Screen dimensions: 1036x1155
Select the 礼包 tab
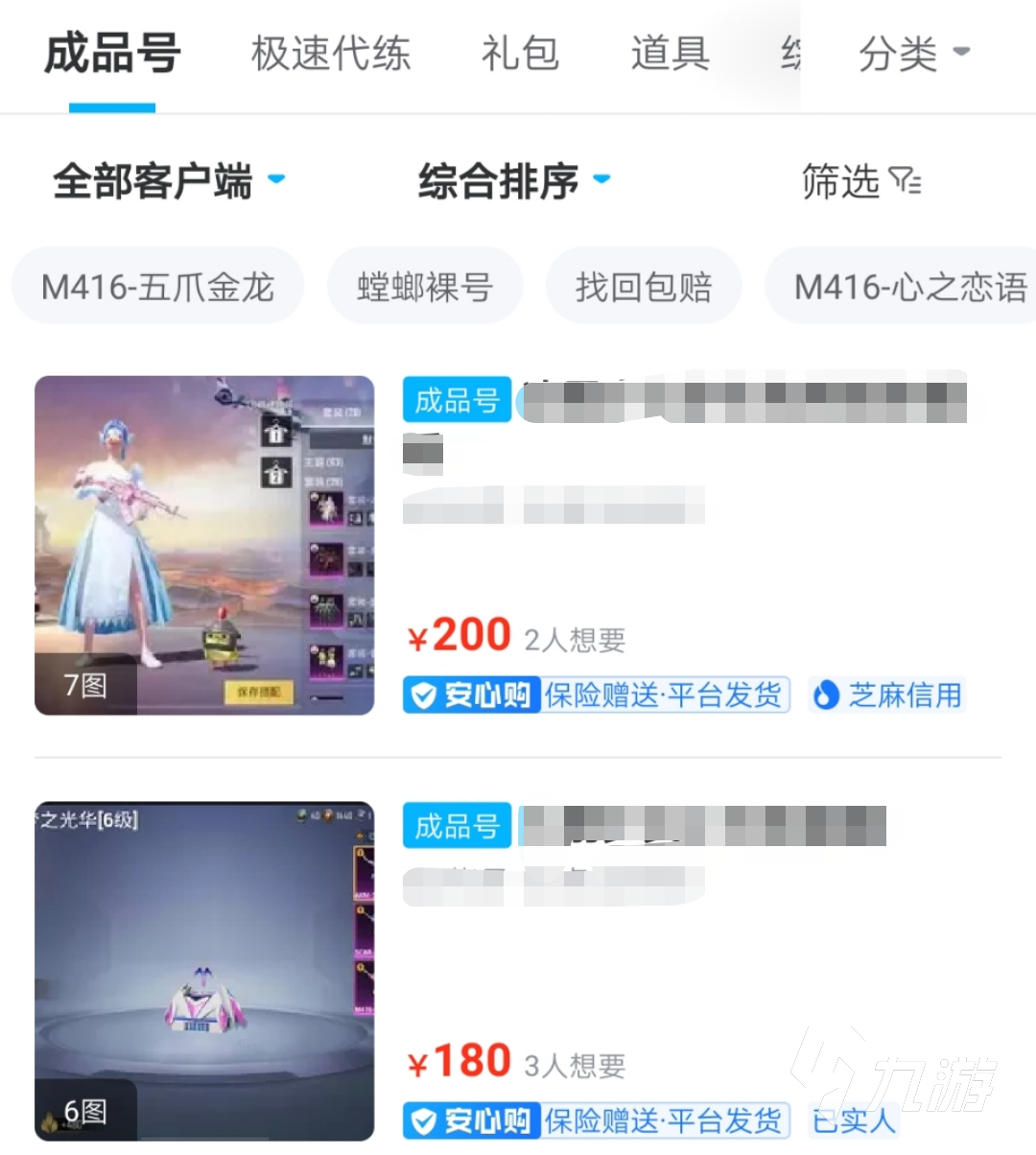[520, 55]
